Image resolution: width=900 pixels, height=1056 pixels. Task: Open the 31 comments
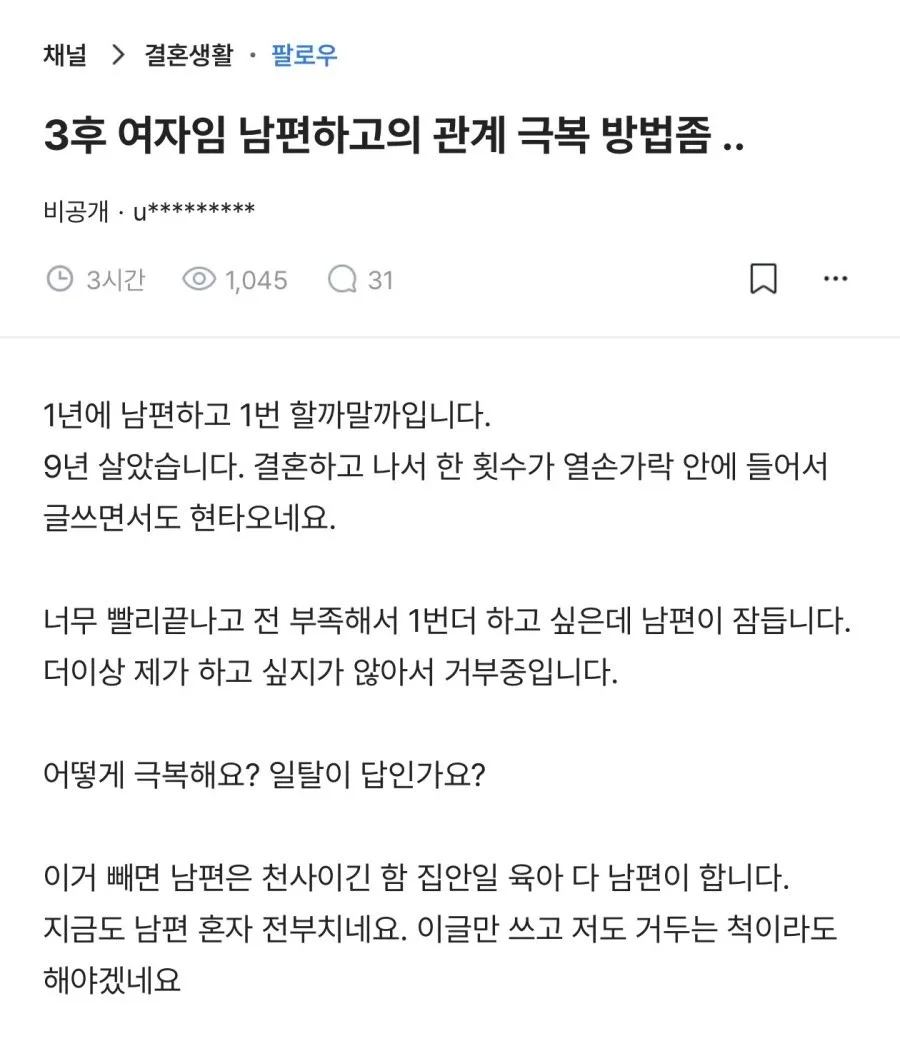(x=360, y=279)
